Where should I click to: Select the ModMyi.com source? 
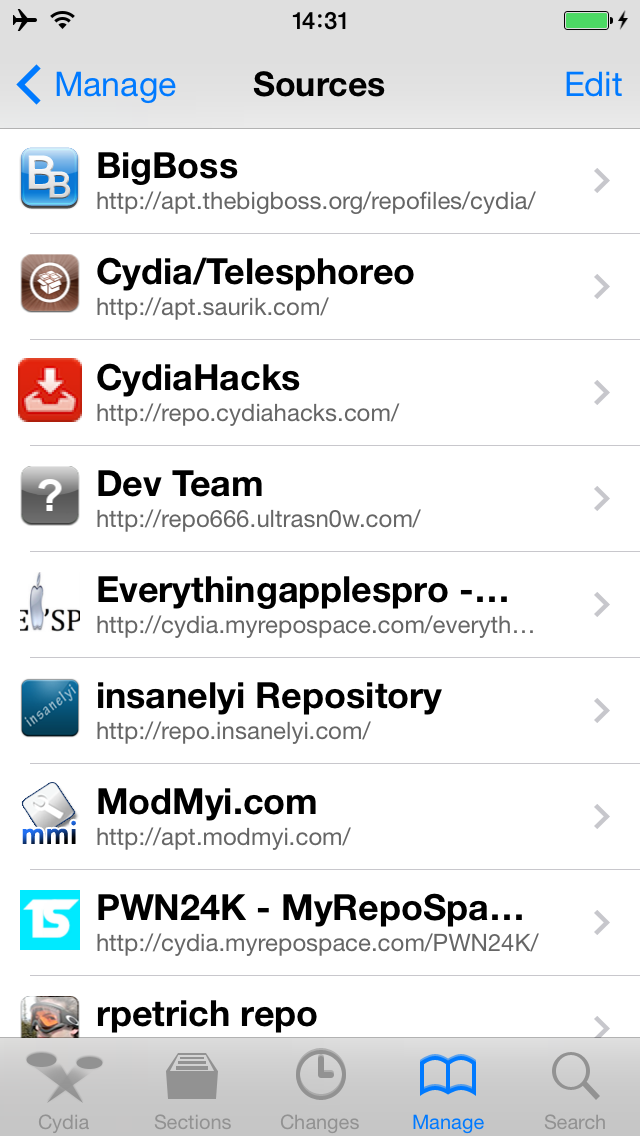tap(320, 816)
